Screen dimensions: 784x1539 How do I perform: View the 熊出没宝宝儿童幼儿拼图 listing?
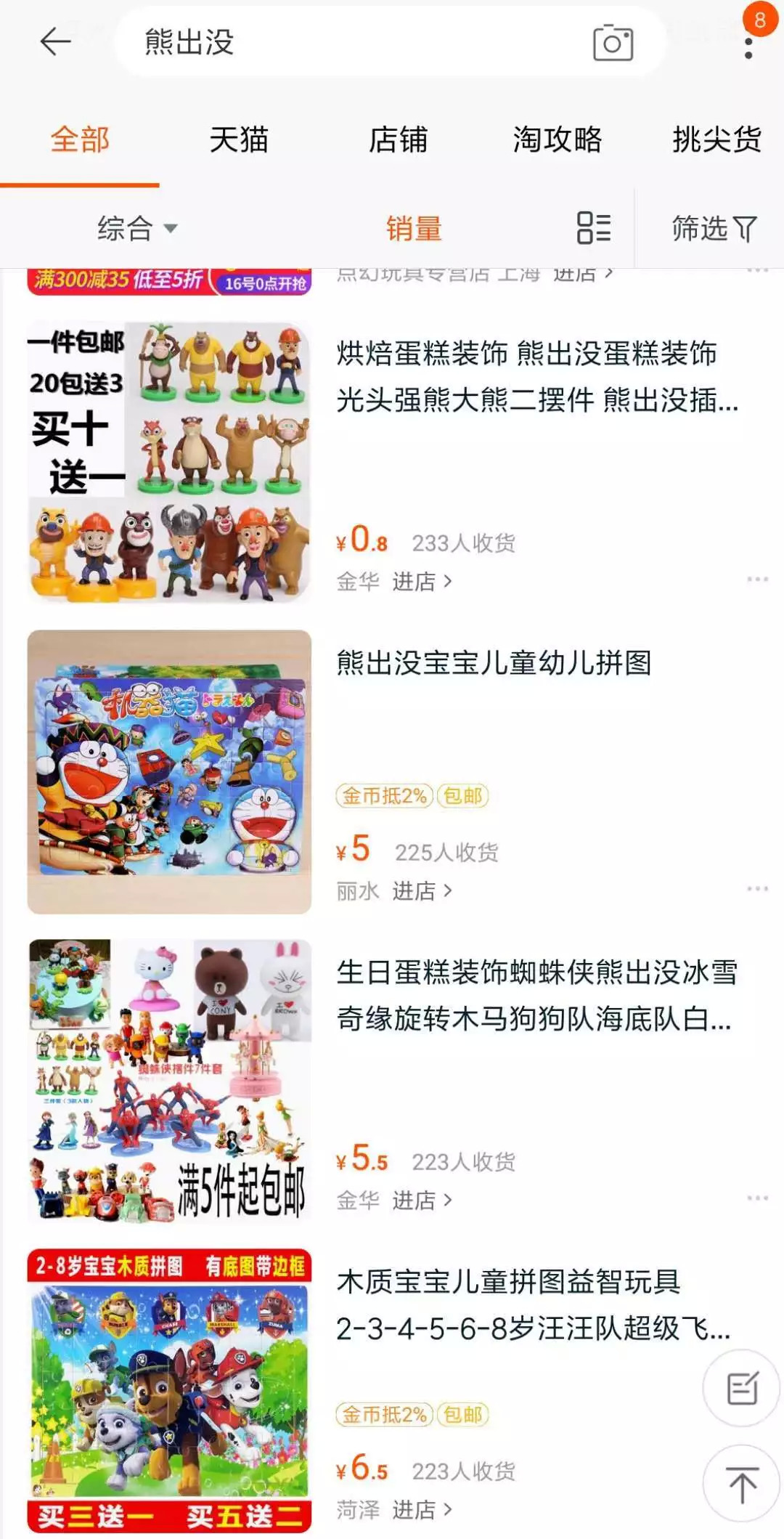(x=494, y=662)
